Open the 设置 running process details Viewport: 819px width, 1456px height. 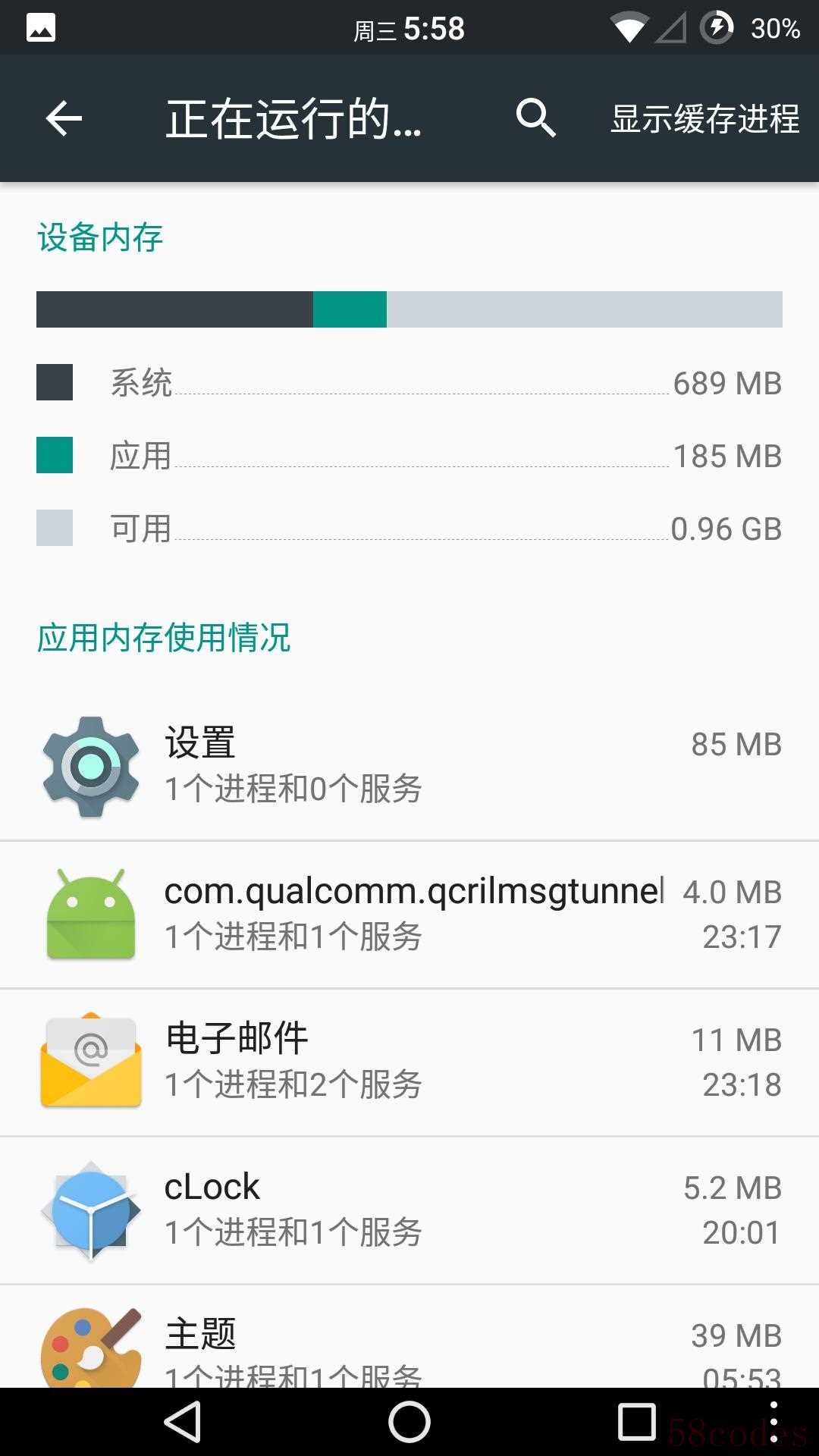pyautogui.click(x=409, y=766)
